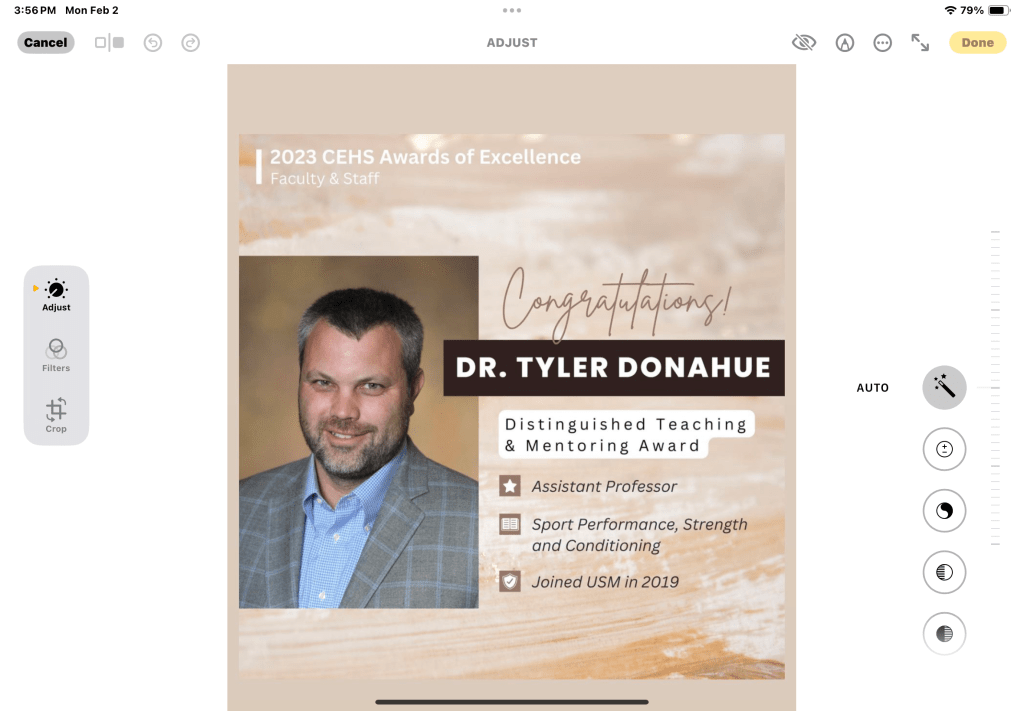The image size is (1024, 711).
Task: Open the Markup pen tool
Action: 845,43
